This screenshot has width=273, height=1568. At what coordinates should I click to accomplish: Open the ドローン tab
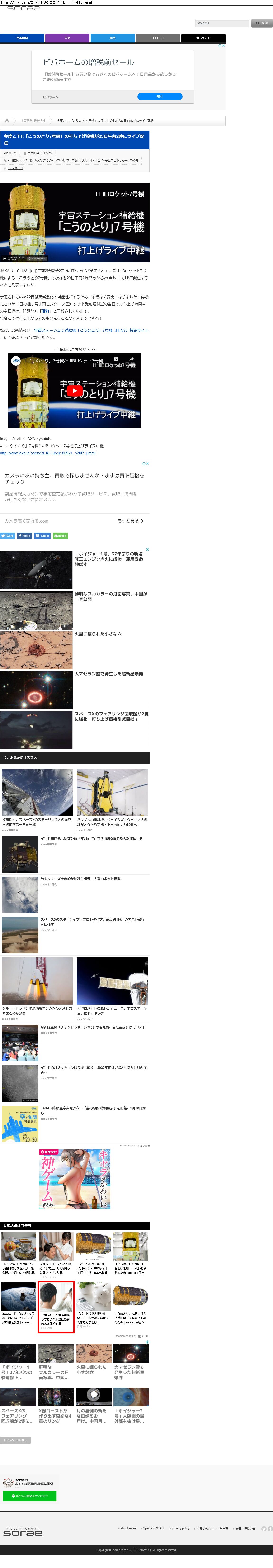click(158, 38)
